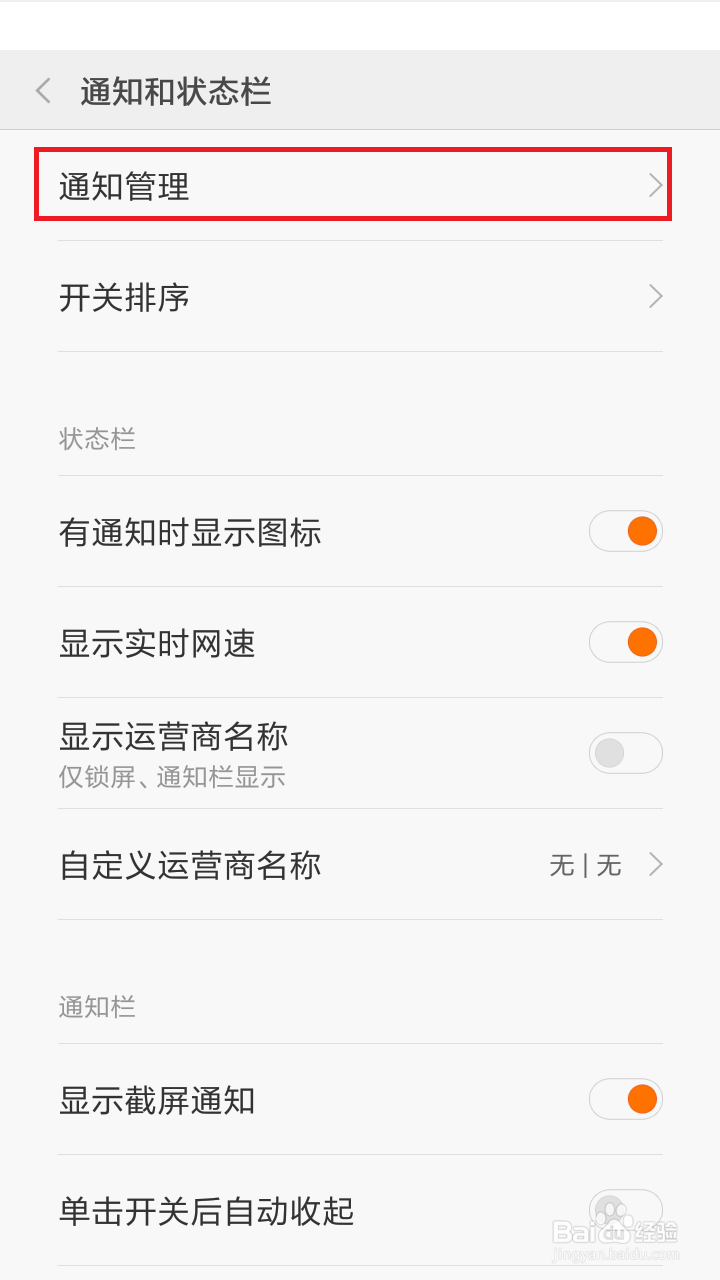Viewport: 720px width, 1280px height.
Task: Expand the 开关排序 chevron arrow
Action: coord(656,297)
